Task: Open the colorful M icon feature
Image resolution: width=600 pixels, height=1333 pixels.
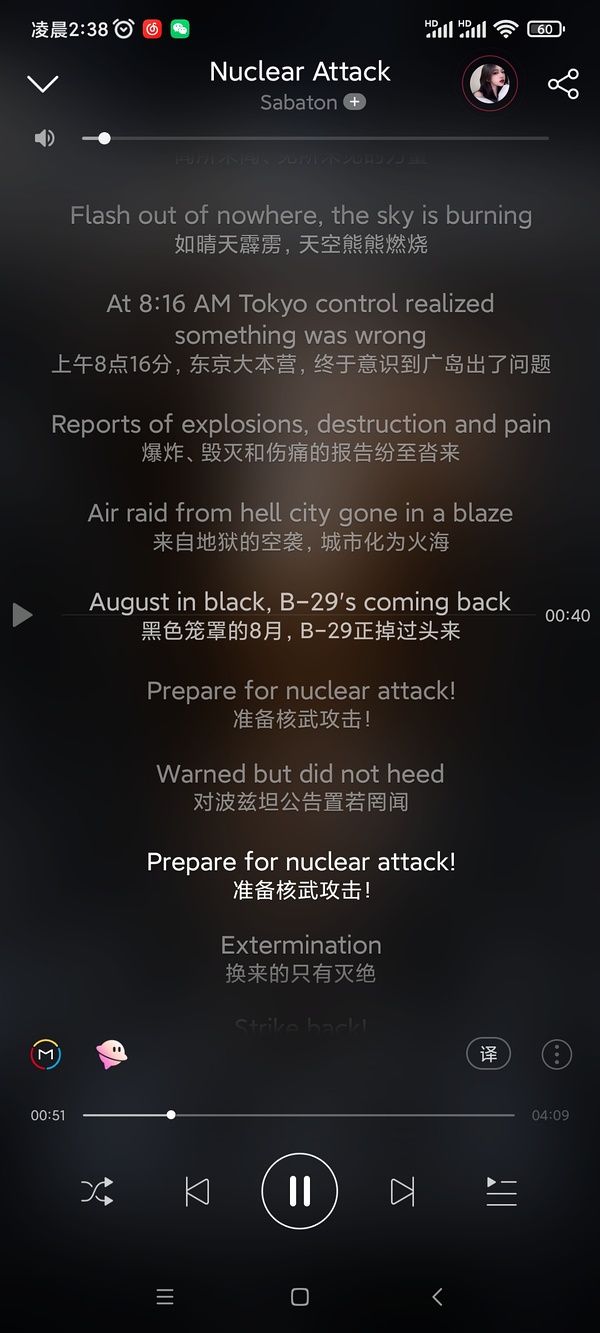Action: pyautogui.click(x=45, y=1054)
